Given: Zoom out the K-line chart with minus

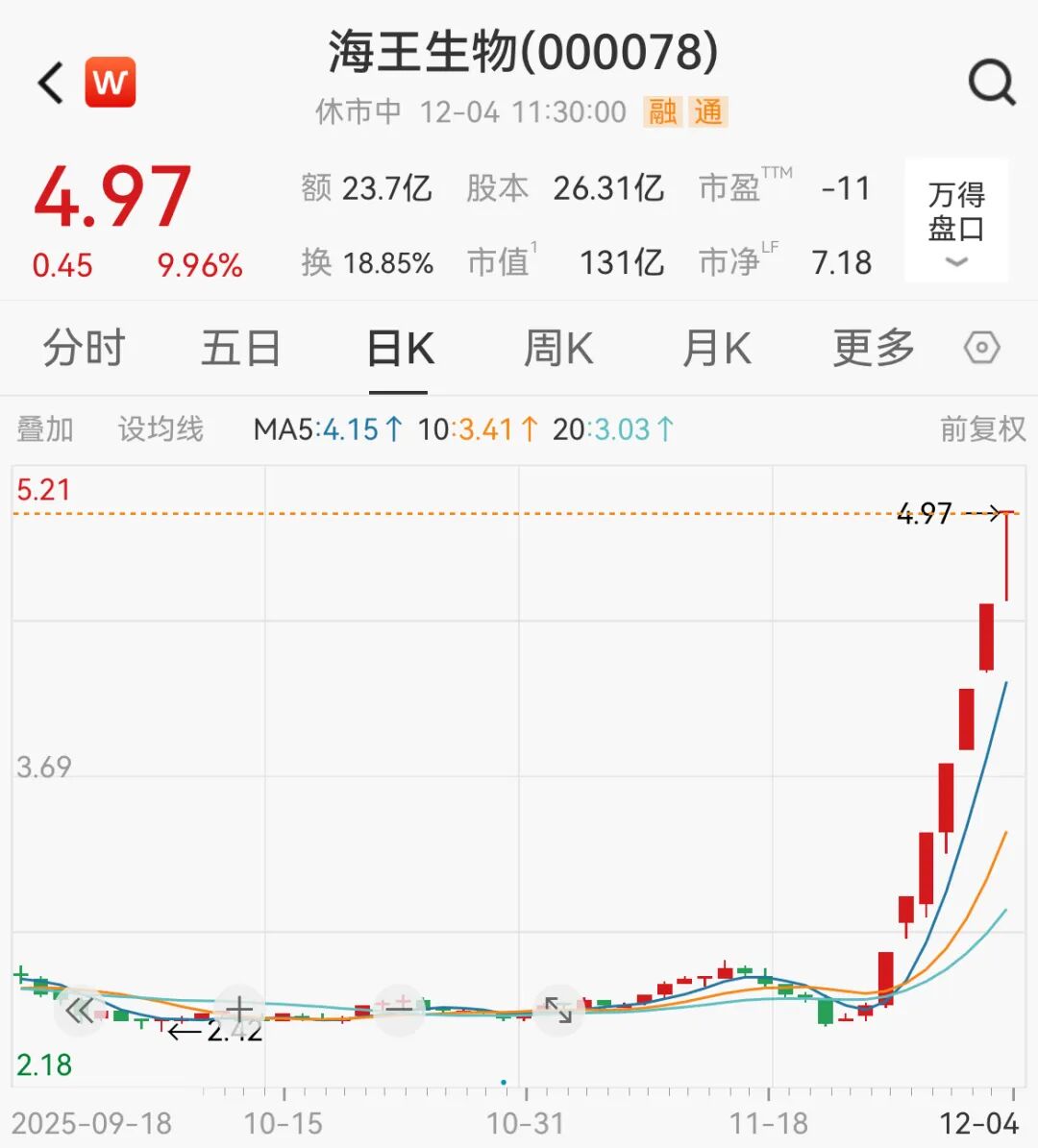Looking at the screenshot, I should 399,1010.
